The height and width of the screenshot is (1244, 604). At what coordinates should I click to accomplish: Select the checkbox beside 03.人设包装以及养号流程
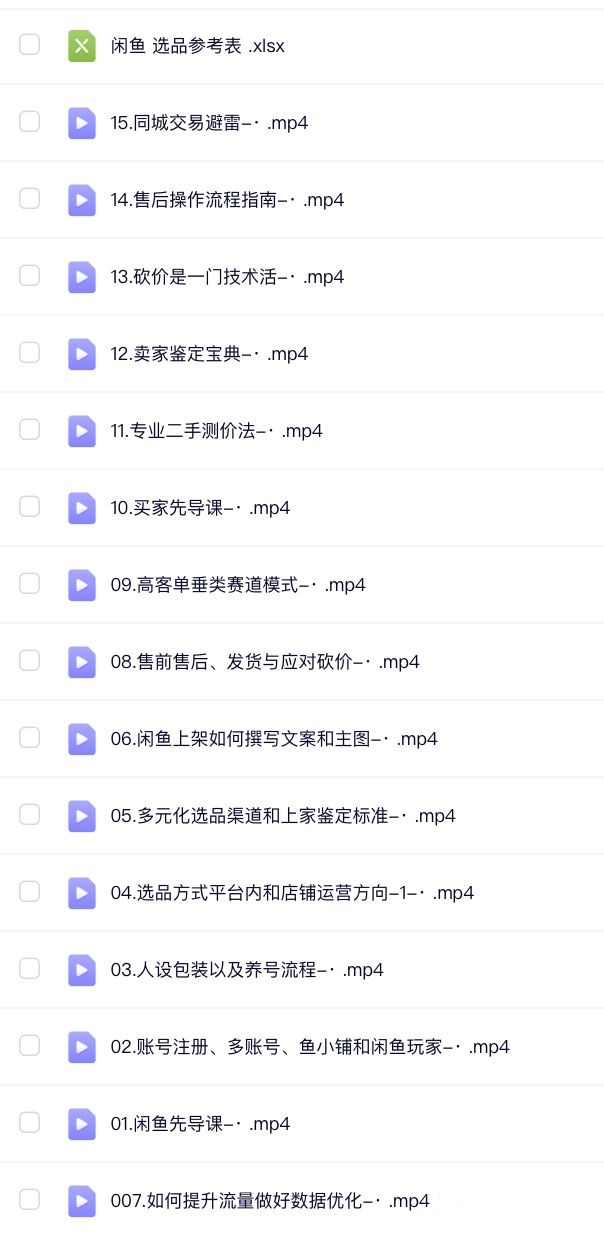pyautogui.click(x=30, y=968)
